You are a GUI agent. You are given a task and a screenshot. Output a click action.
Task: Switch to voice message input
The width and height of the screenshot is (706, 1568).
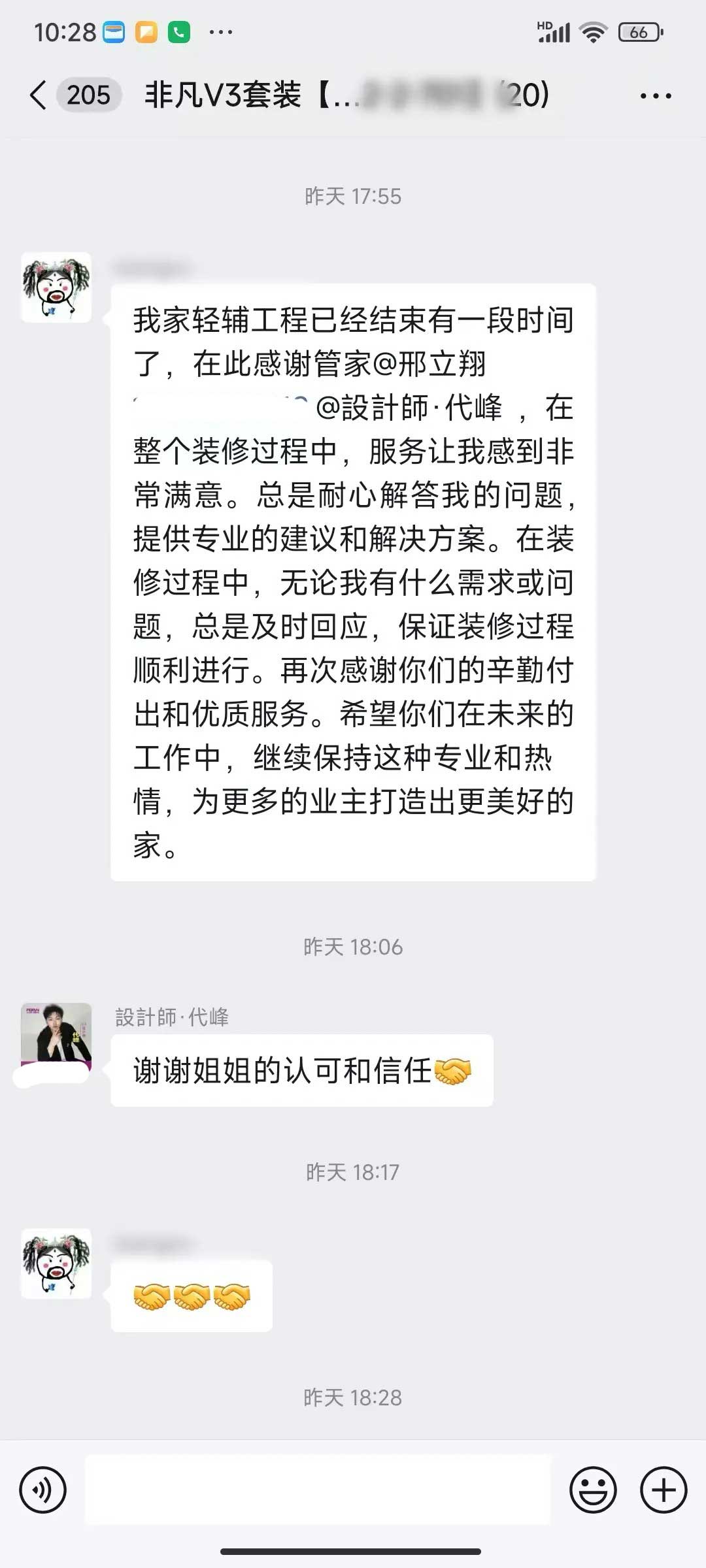pyautogui.click(x=43, y=1490)
